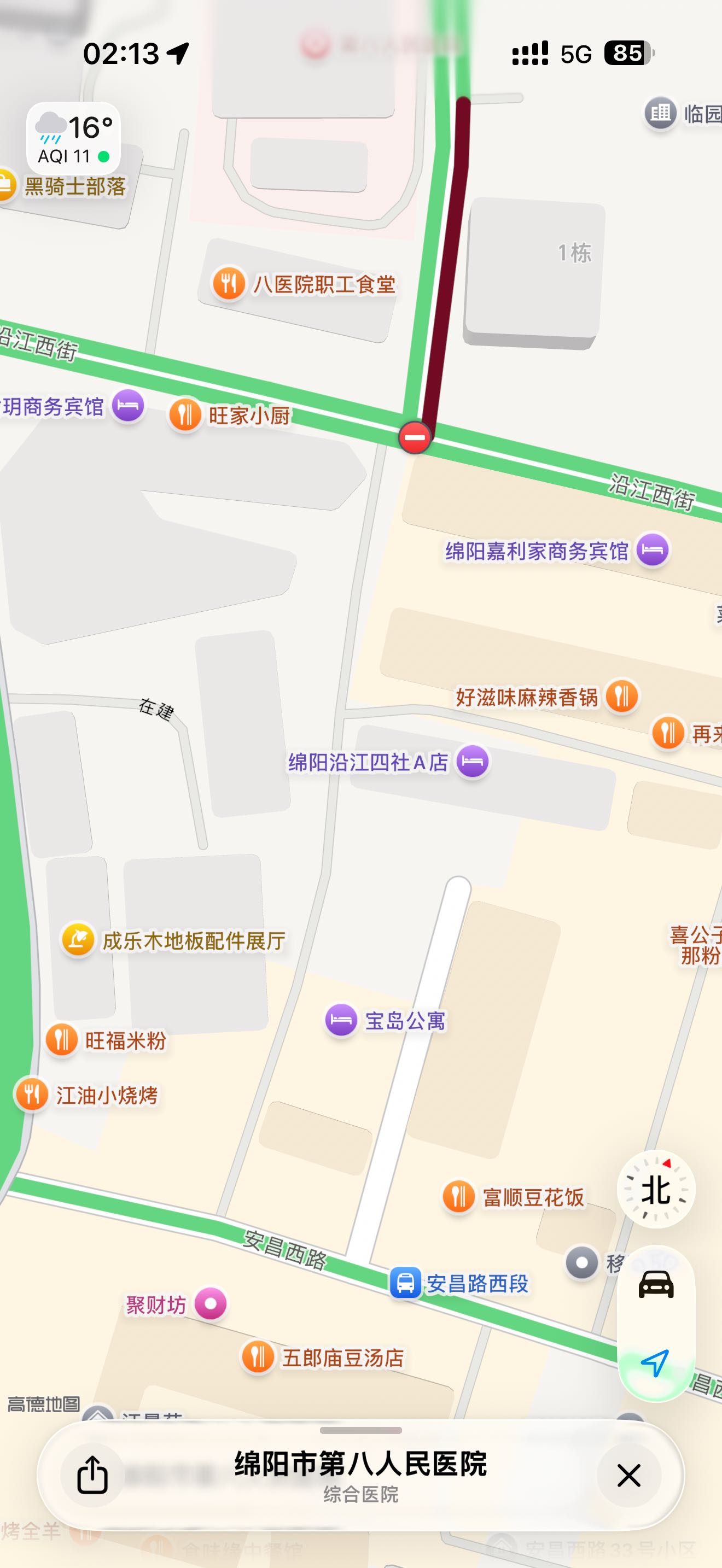The image size is (722, 1568).
Task: Center the map on my location
Action: coord(656,1364)
